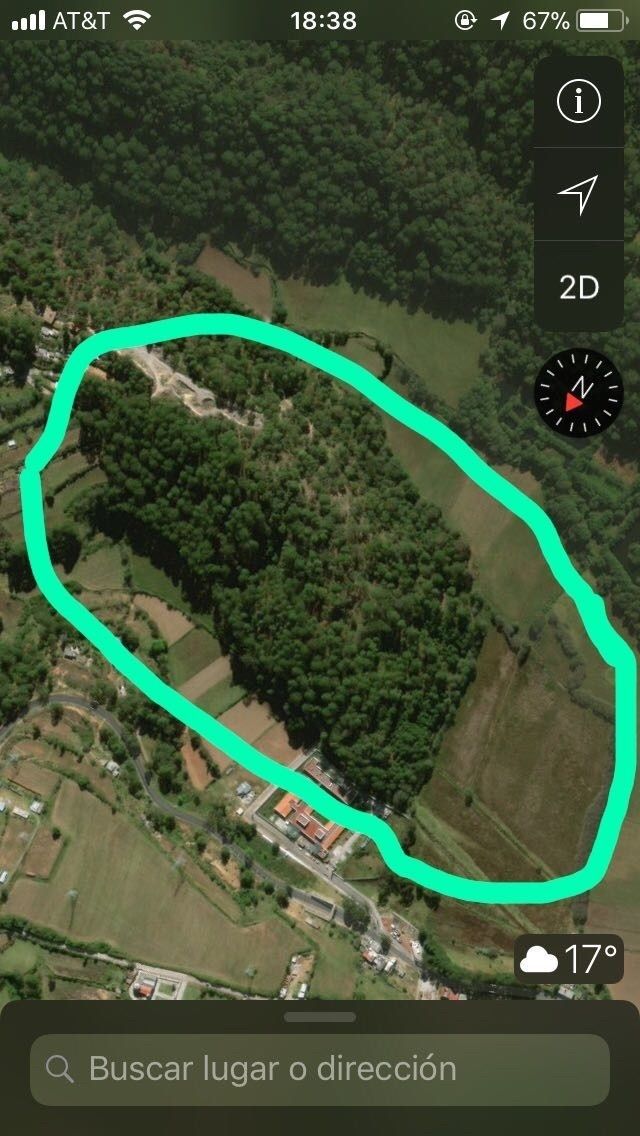
Task: Tap the search card grabber handle
Action: pyautogui.click(x=320, y=1017)
